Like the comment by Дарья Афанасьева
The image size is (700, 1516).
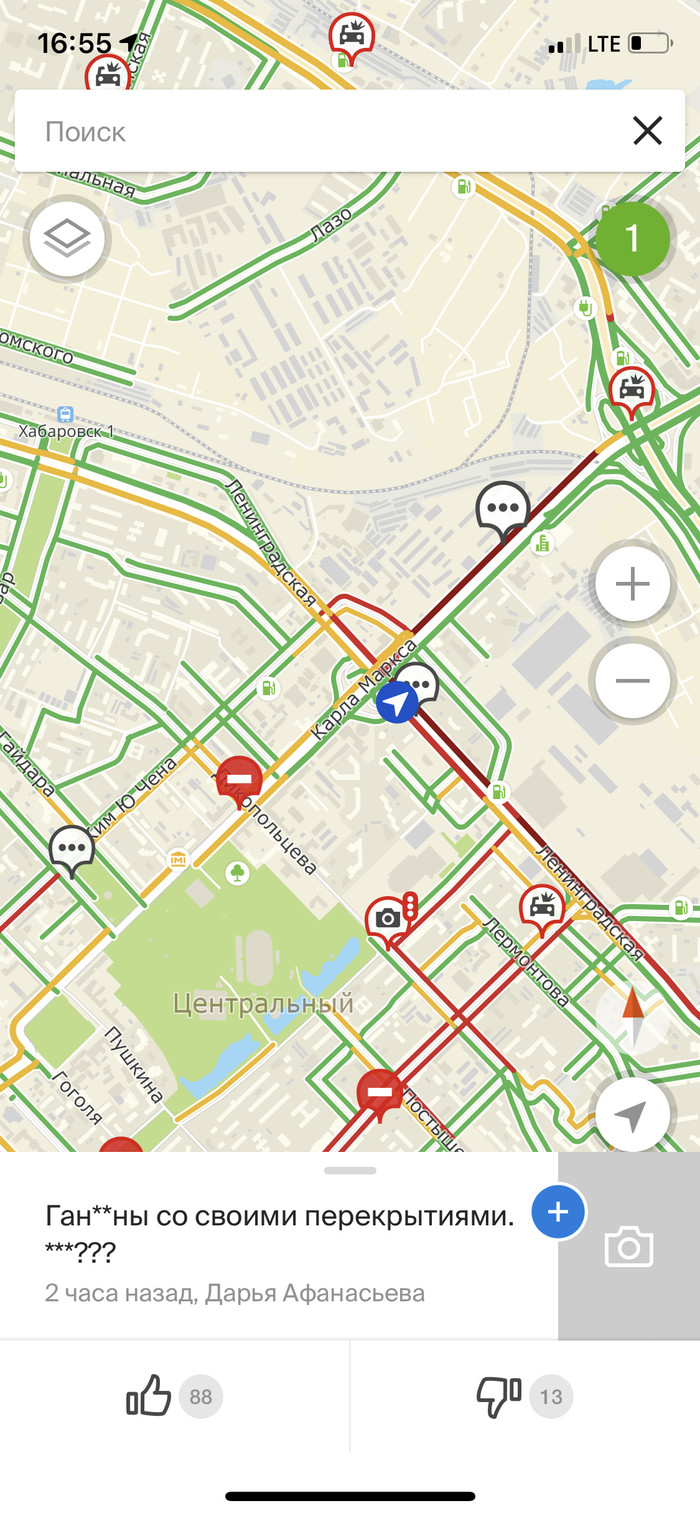[150, 1396]
